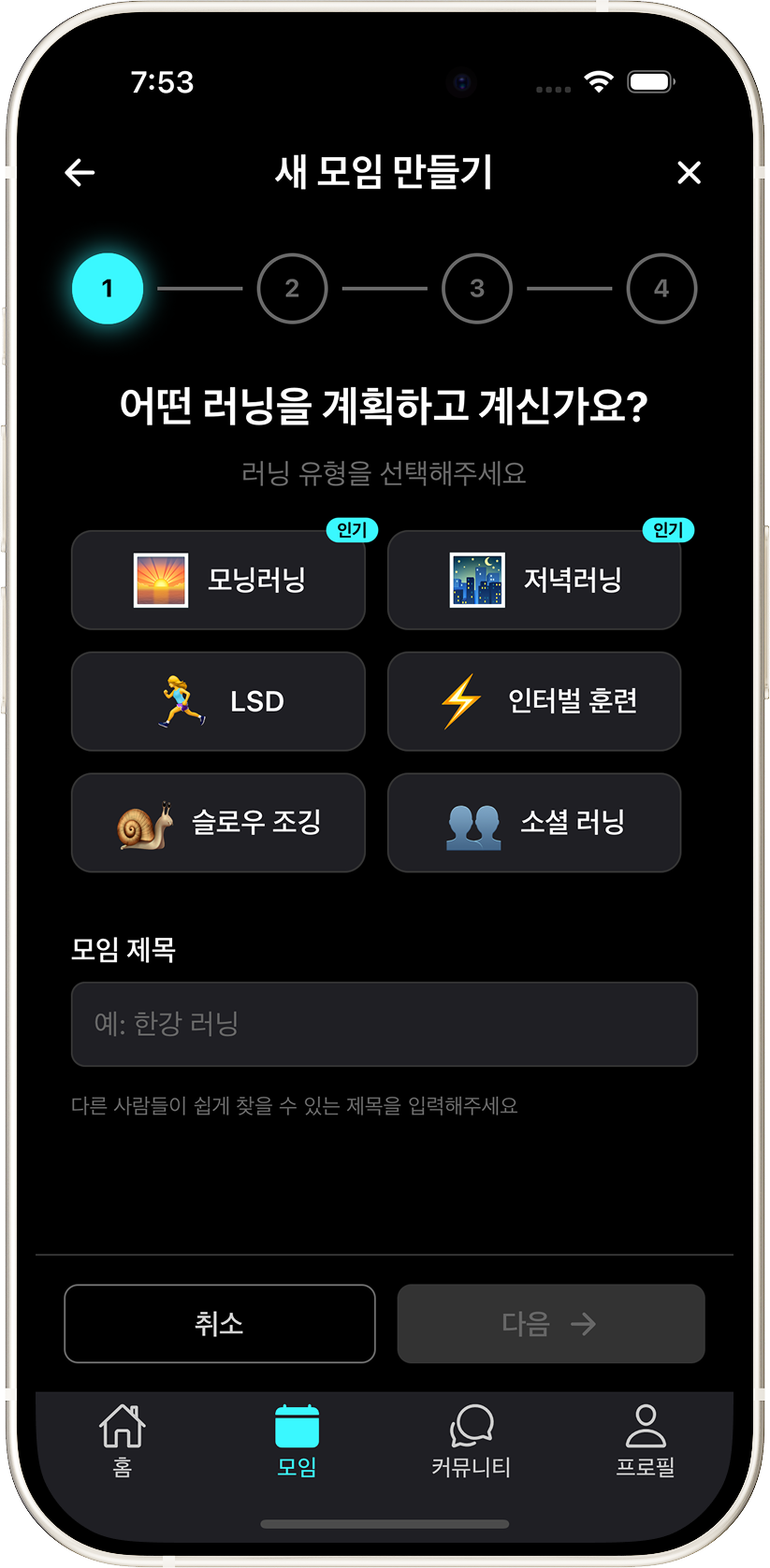This screenshot has width=770, height=1568.
Task: Select the 모닝러닝 running type option
Action: point(218,580)
